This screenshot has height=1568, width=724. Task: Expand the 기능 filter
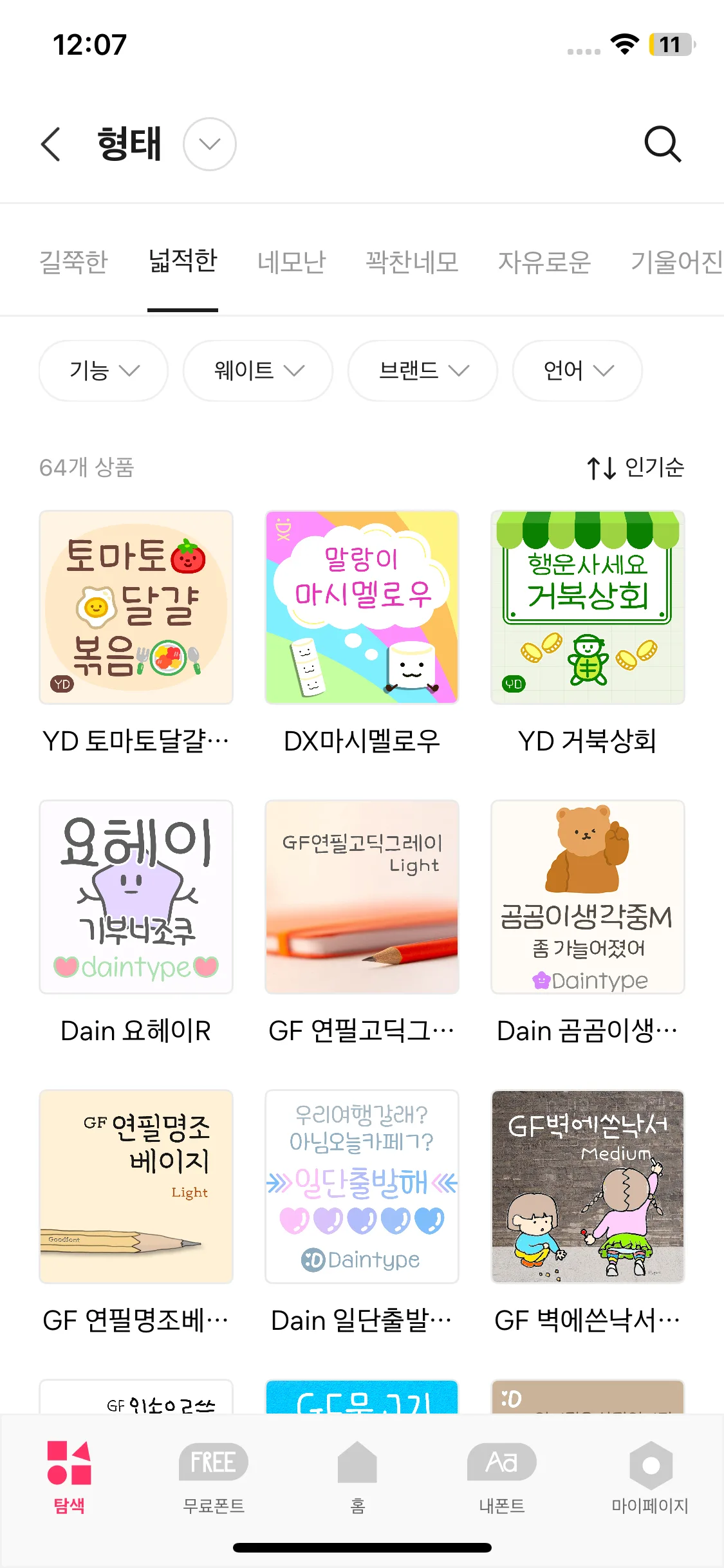point(104,371)
